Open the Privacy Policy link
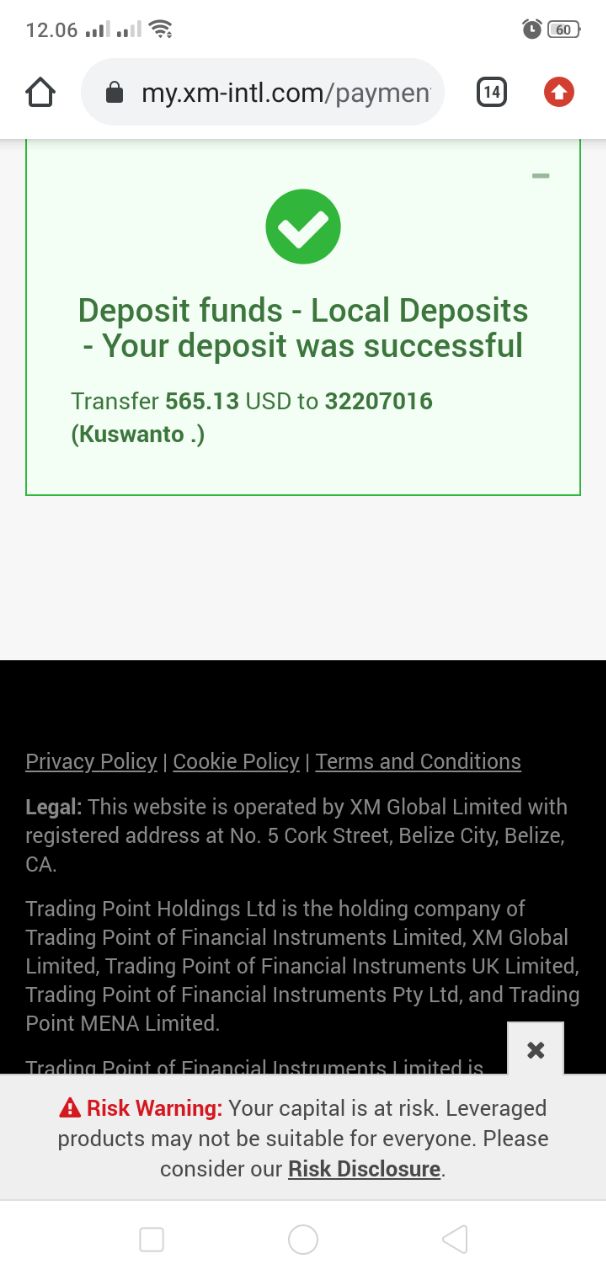This screenshot has width=606, height=1280. 91,761
